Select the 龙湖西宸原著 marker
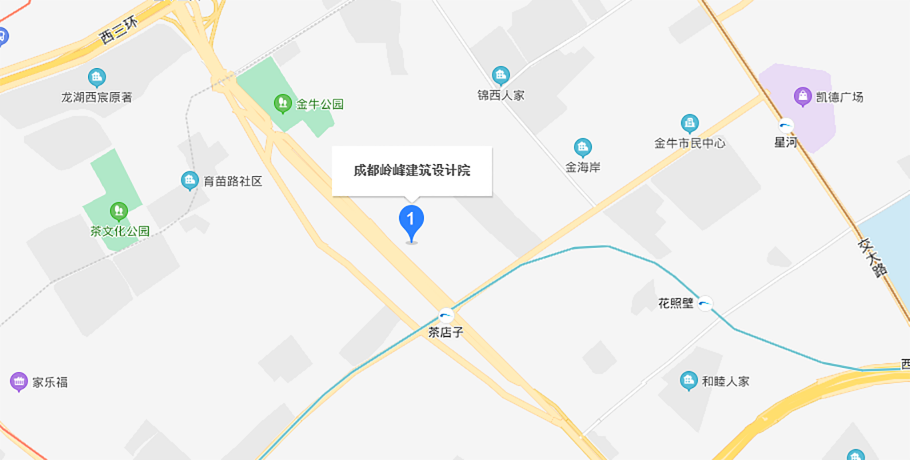 [97, 77]
